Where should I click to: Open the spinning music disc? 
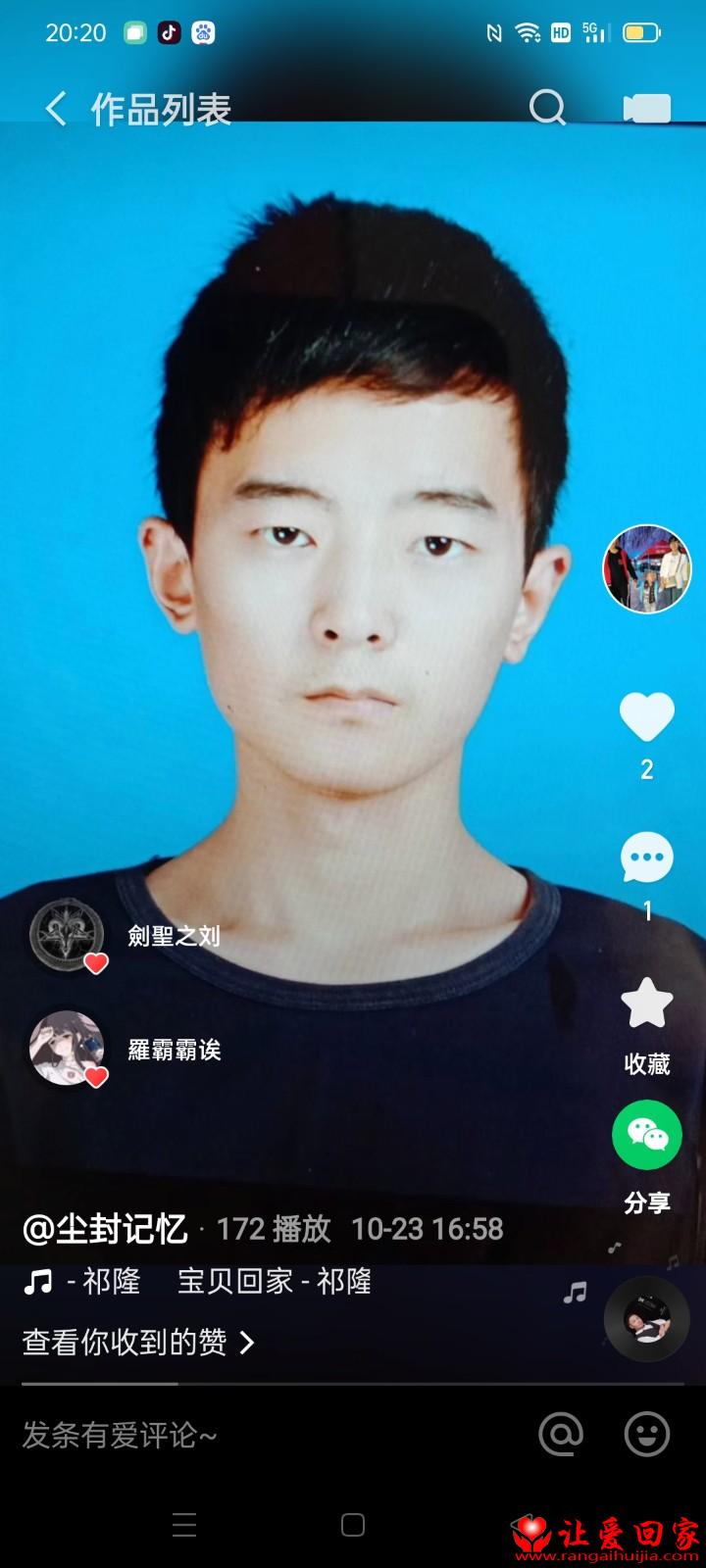(647, 1318)
